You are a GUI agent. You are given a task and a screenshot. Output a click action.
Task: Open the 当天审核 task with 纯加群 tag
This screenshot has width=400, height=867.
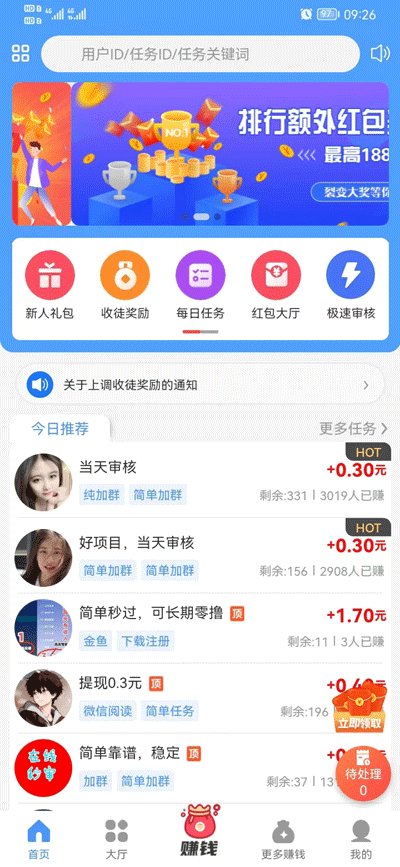[200, 481]
